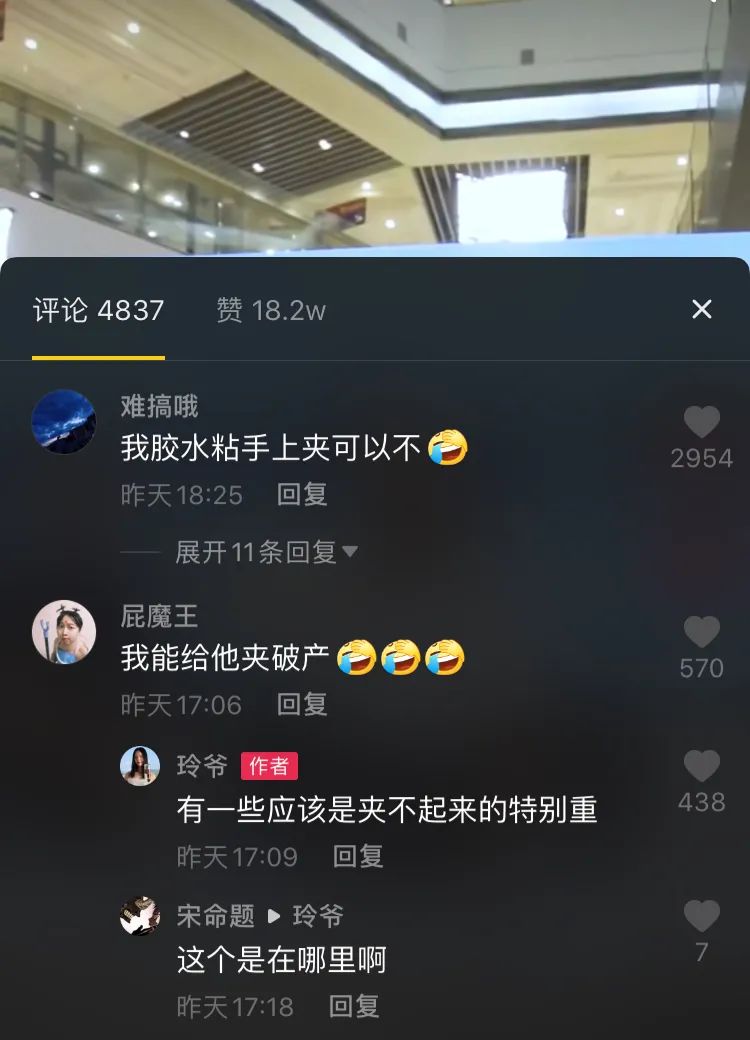Screen dimensions: 750x1040
Task: Reply to 宋命题's question
Action: (354, 1006)
